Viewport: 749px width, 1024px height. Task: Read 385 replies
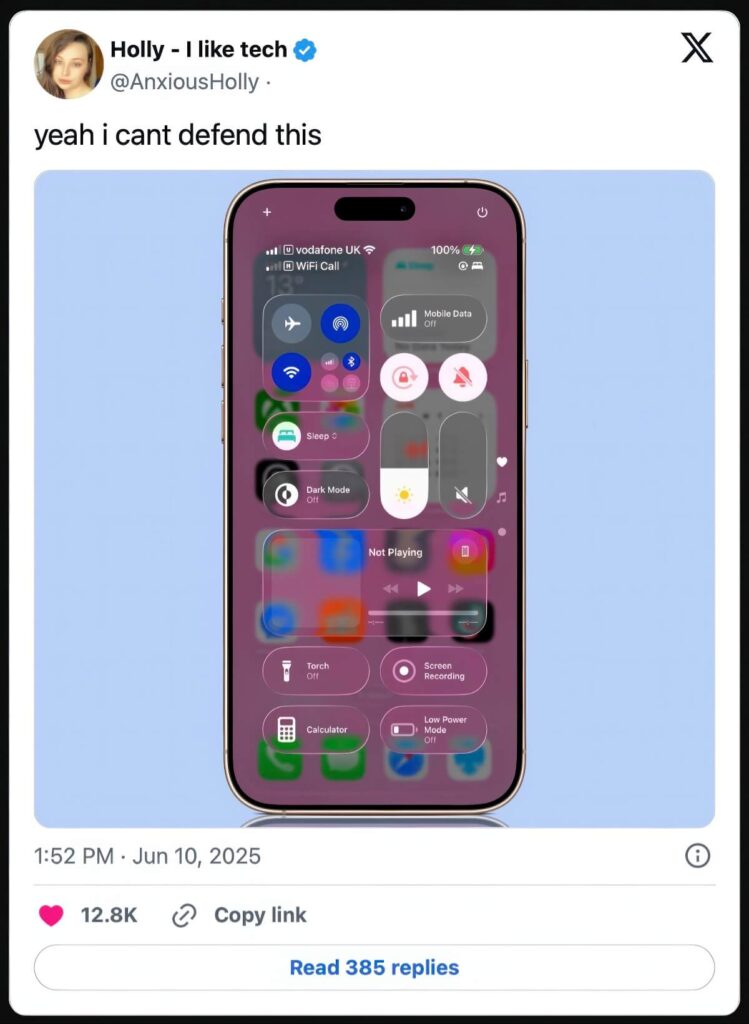(x=374, y=967)
